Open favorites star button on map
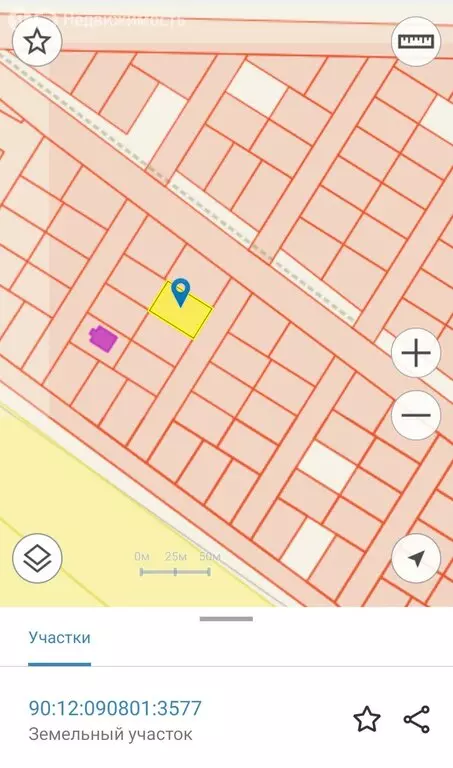453x768 pixels. click(37, 42)
